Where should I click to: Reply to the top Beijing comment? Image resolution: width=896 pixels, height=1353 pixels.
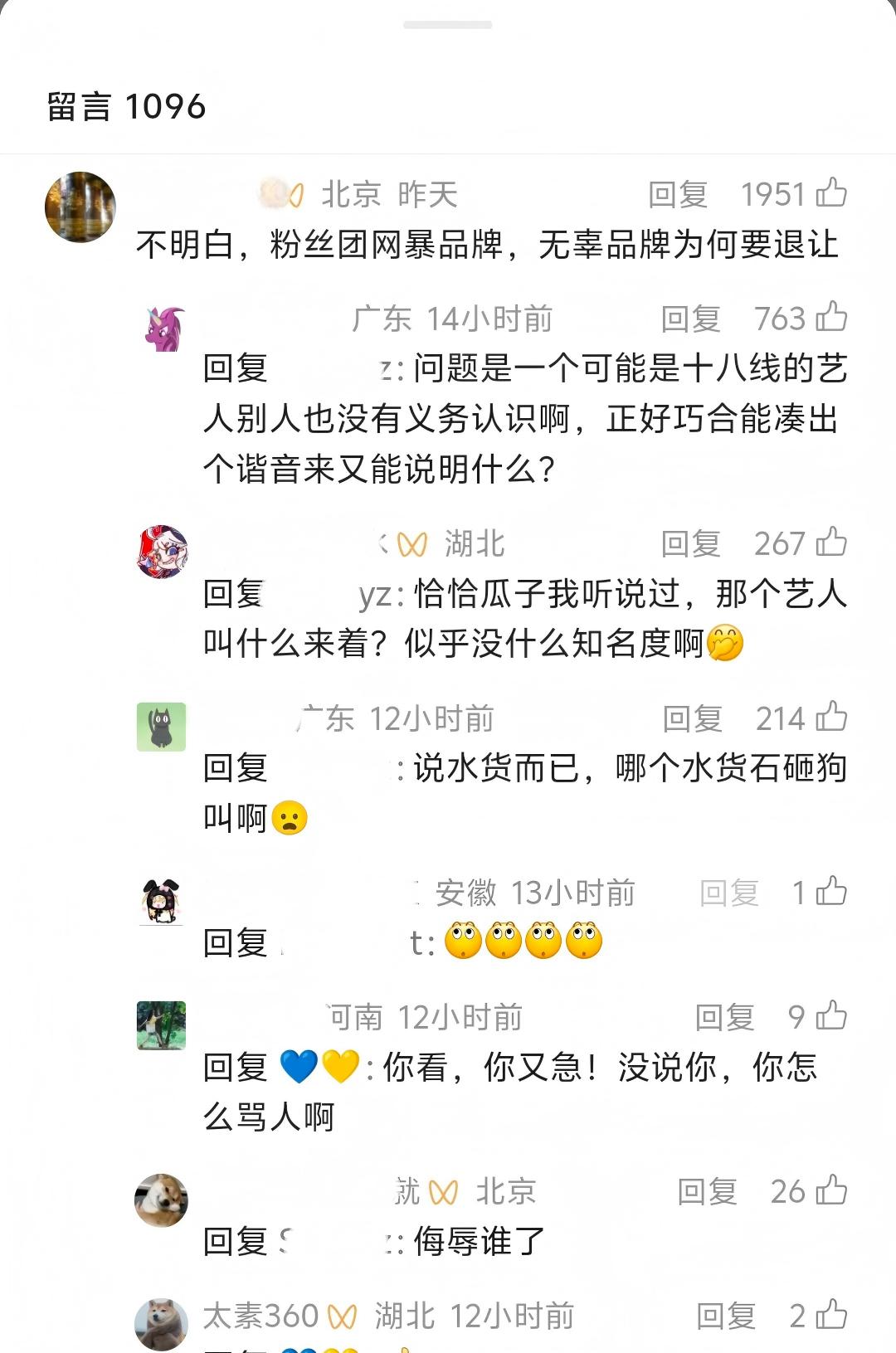677,195
